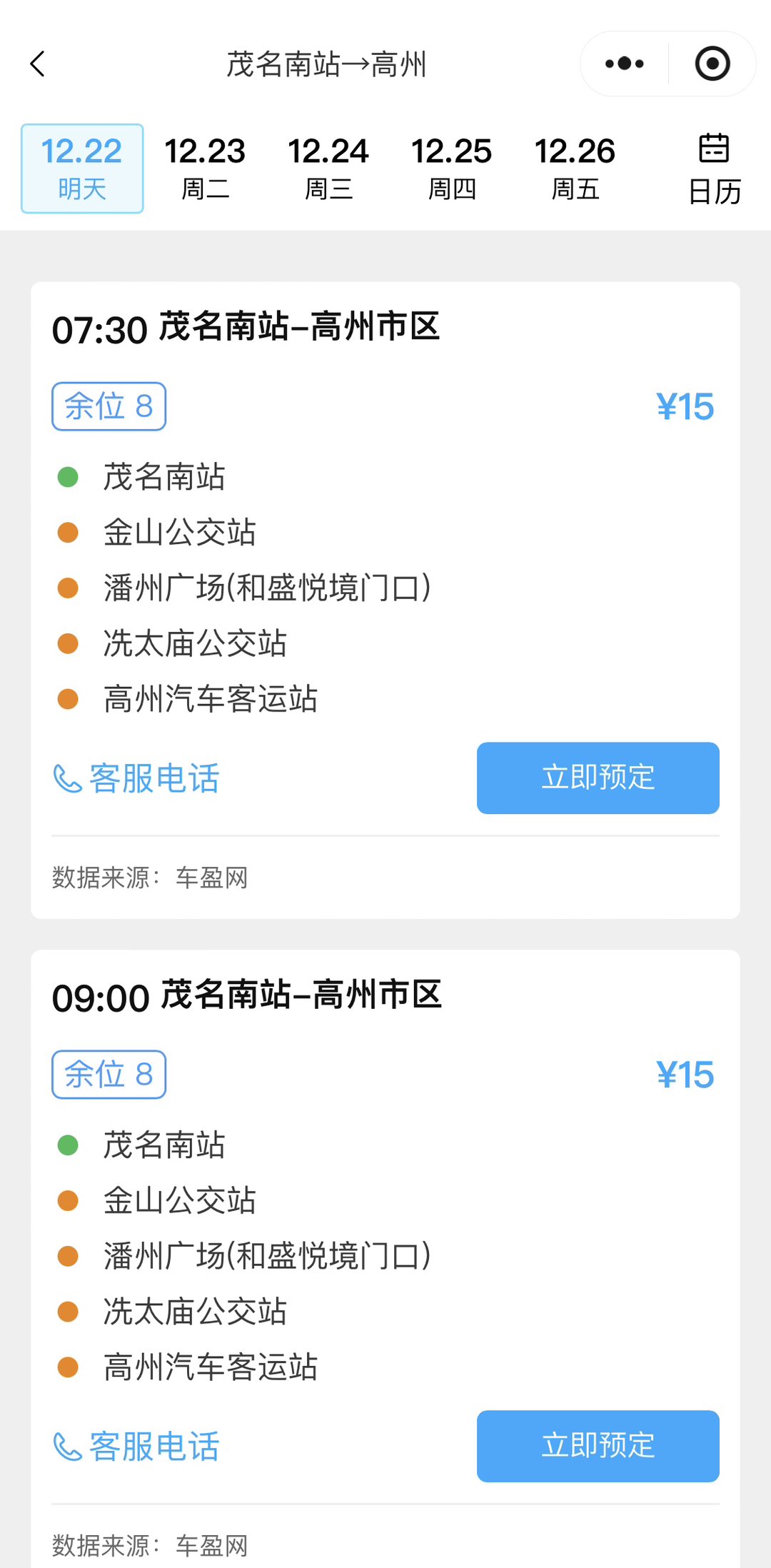Viewport: 771px width, 1568px height.
Task: Call 客服电话 for the 09:00 trip
Action: click(x=137, y=1447)
